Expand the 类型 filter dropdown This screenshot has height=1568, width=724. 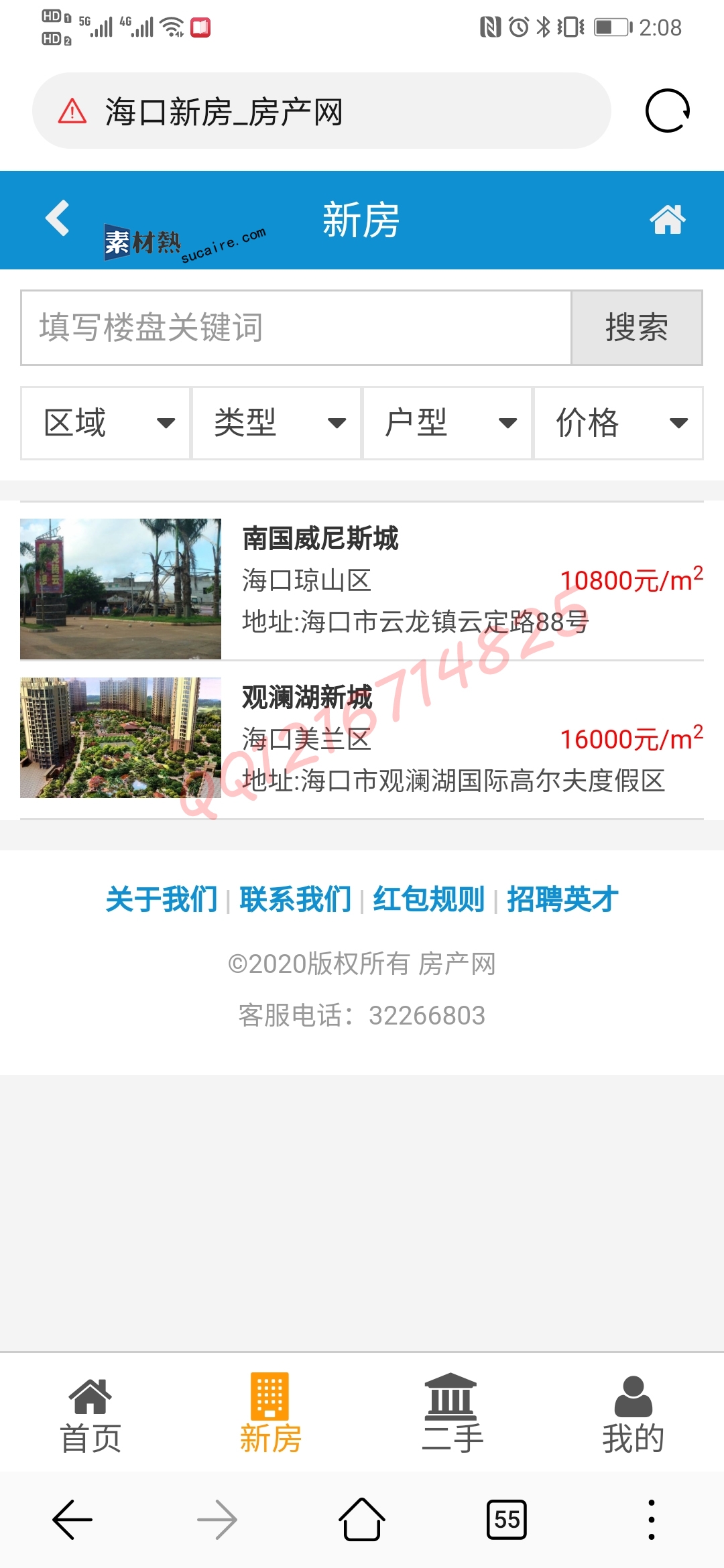(x=276, y=423)
